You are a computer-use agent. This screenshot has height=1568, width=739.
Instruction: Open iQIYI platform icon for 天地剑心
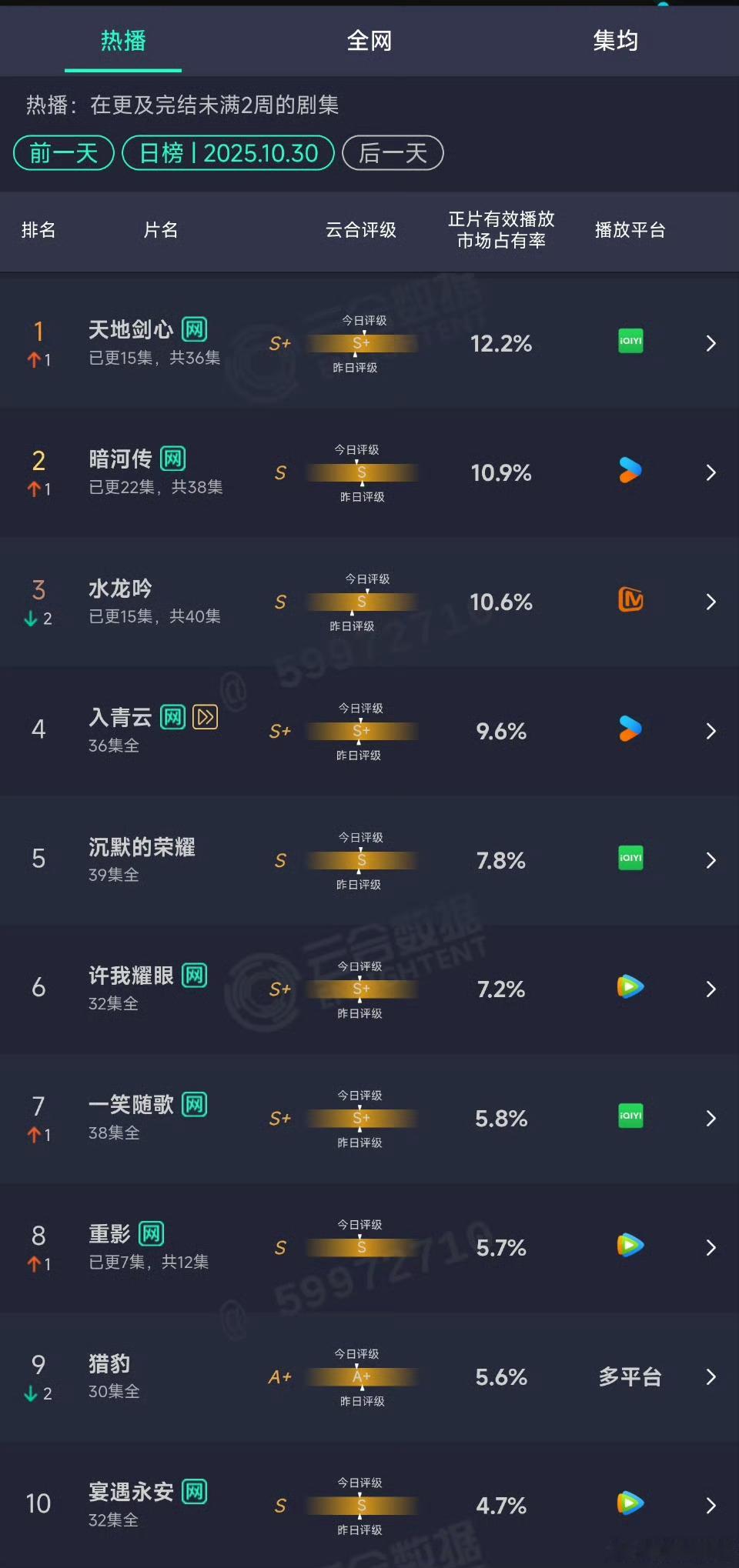pyautogui.click(x=630, y=342)
